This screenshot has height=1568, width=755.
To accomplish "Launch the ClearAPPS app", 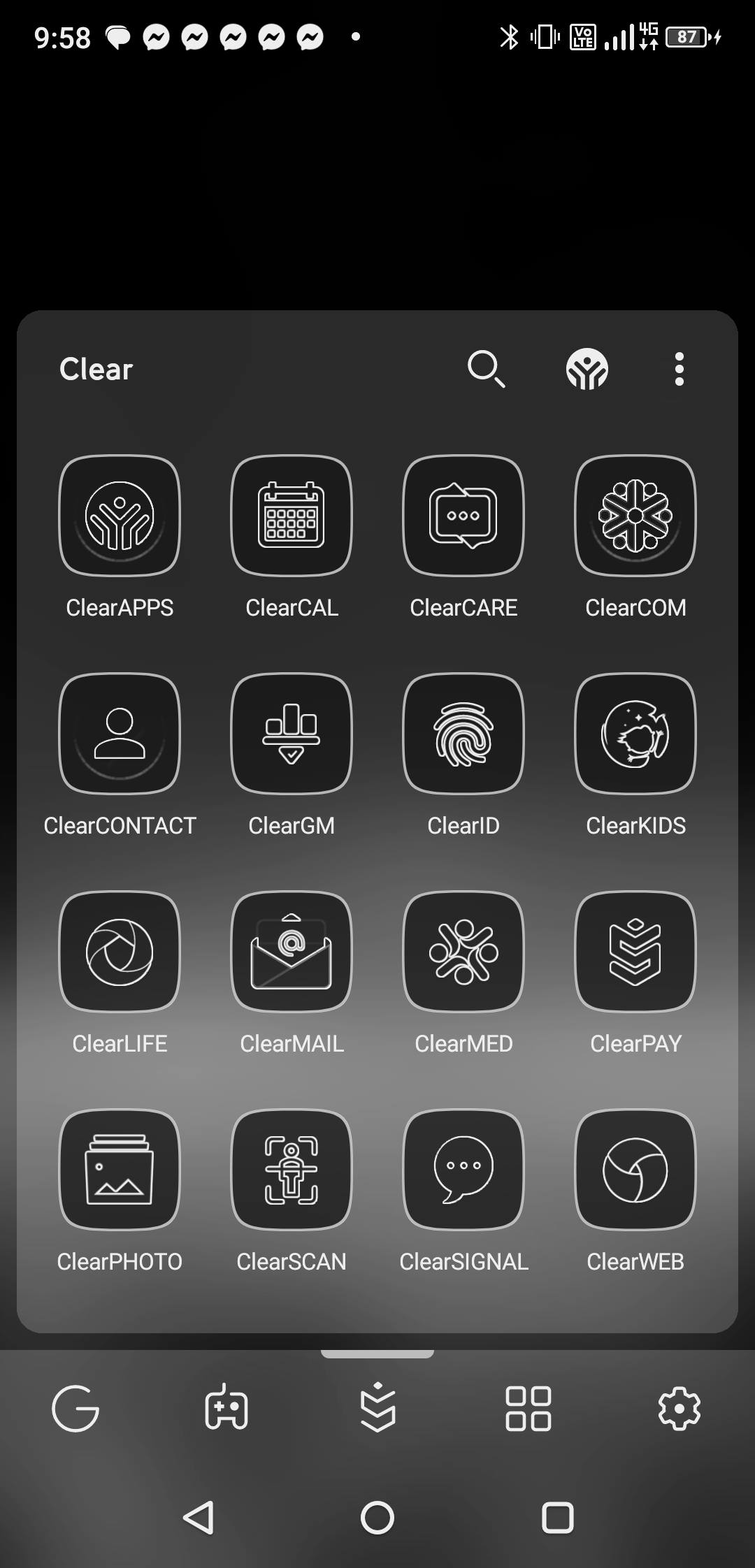I will click(x=120, y=516).
